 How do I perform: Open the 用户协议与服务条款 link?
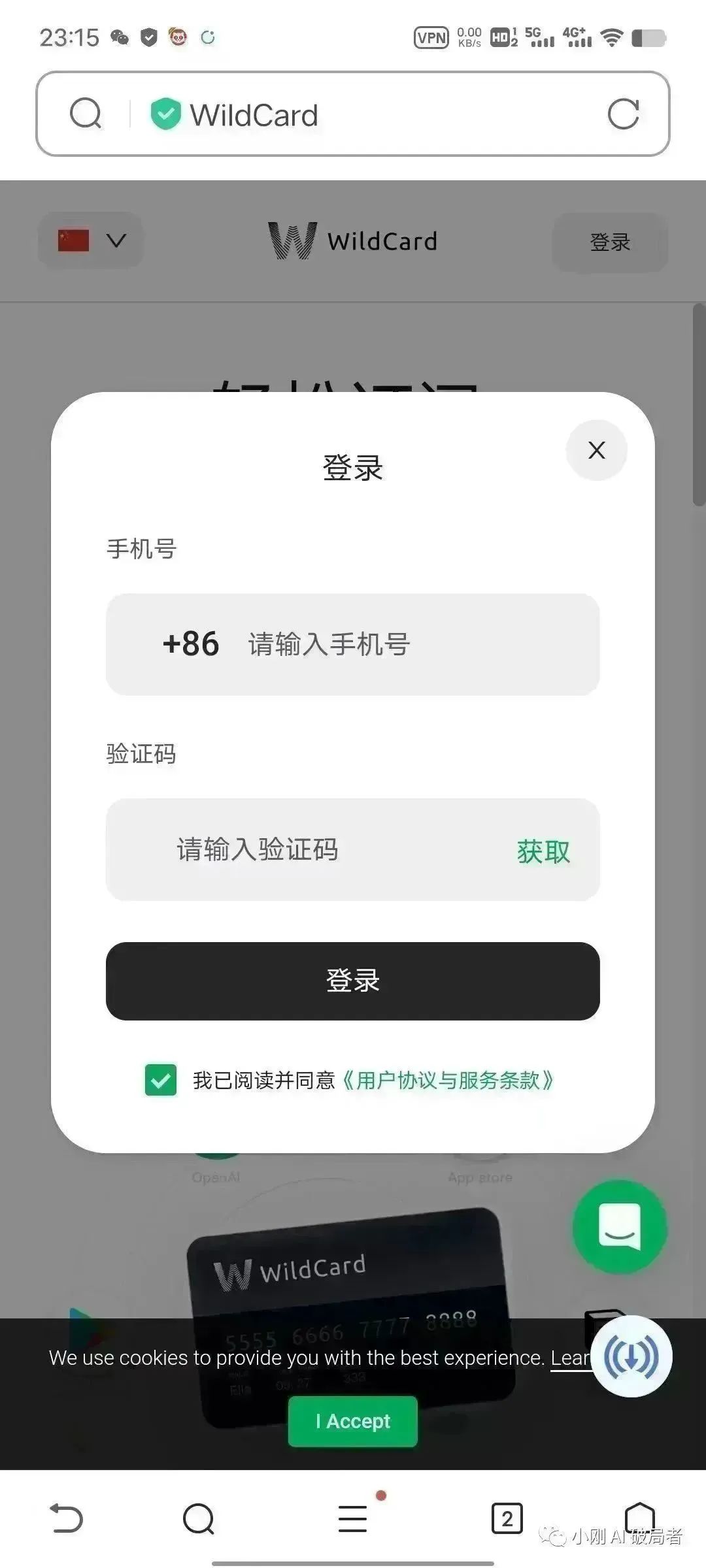point(447,1081)
